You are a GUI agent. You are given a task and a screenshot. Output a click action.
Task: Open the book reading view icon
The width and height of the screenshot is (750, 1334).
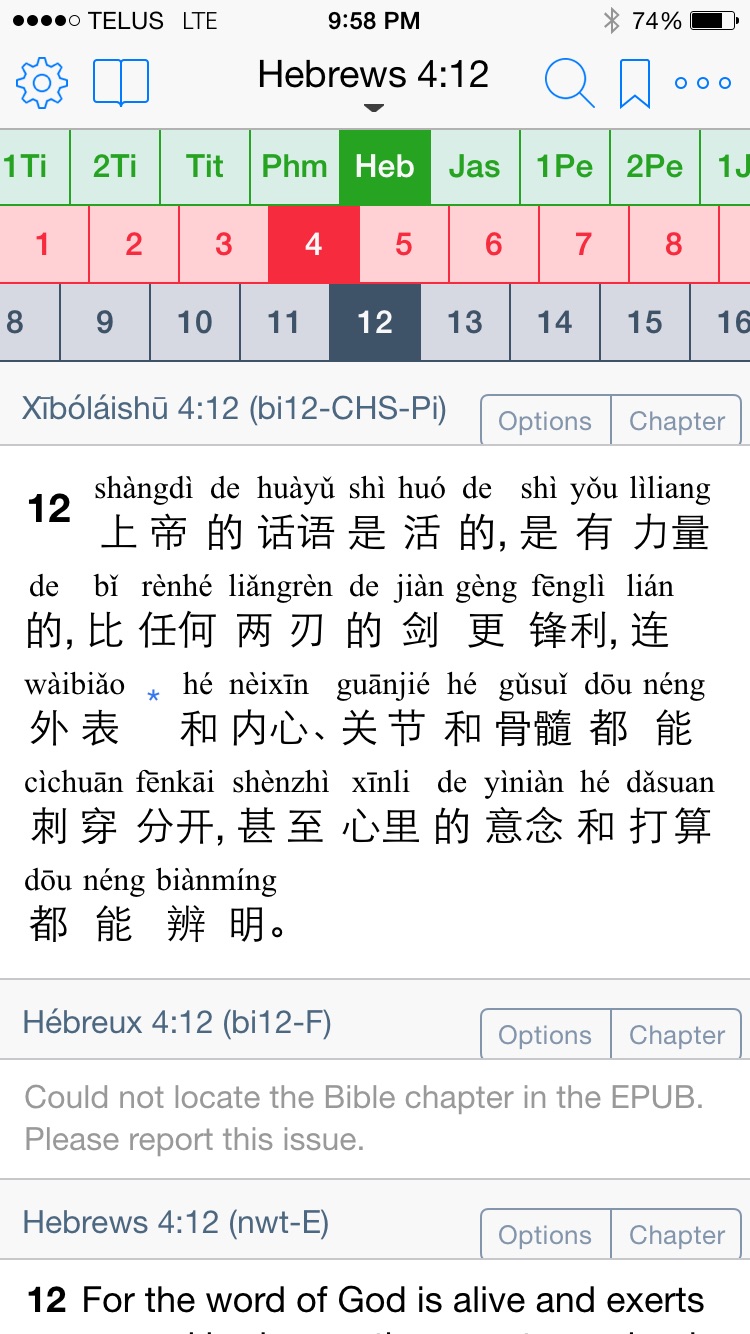tap(121, 83)
